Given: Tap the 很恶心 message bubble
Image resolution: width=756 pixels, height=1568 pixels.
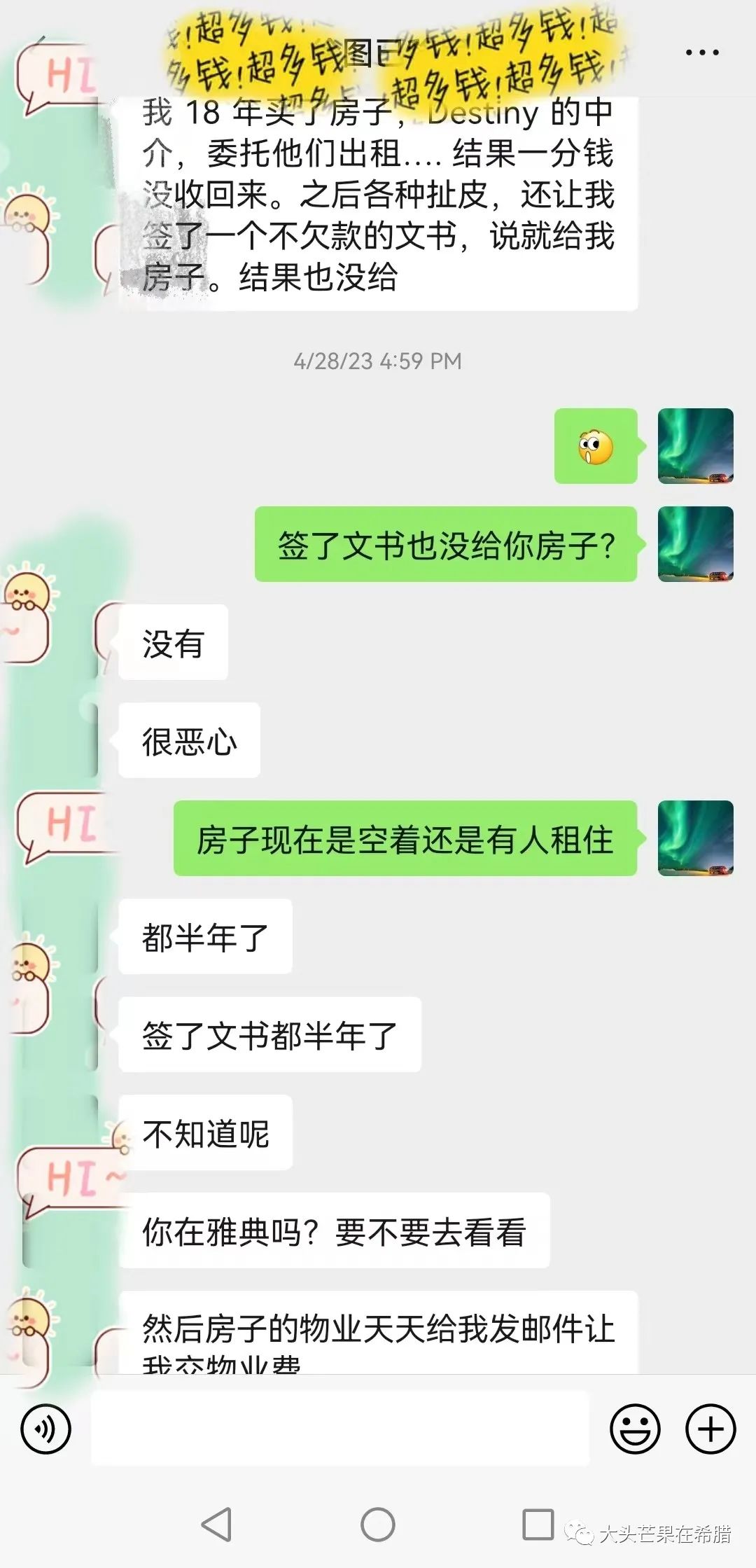Looking at the screenshot, I should click(x=188, y=740).
